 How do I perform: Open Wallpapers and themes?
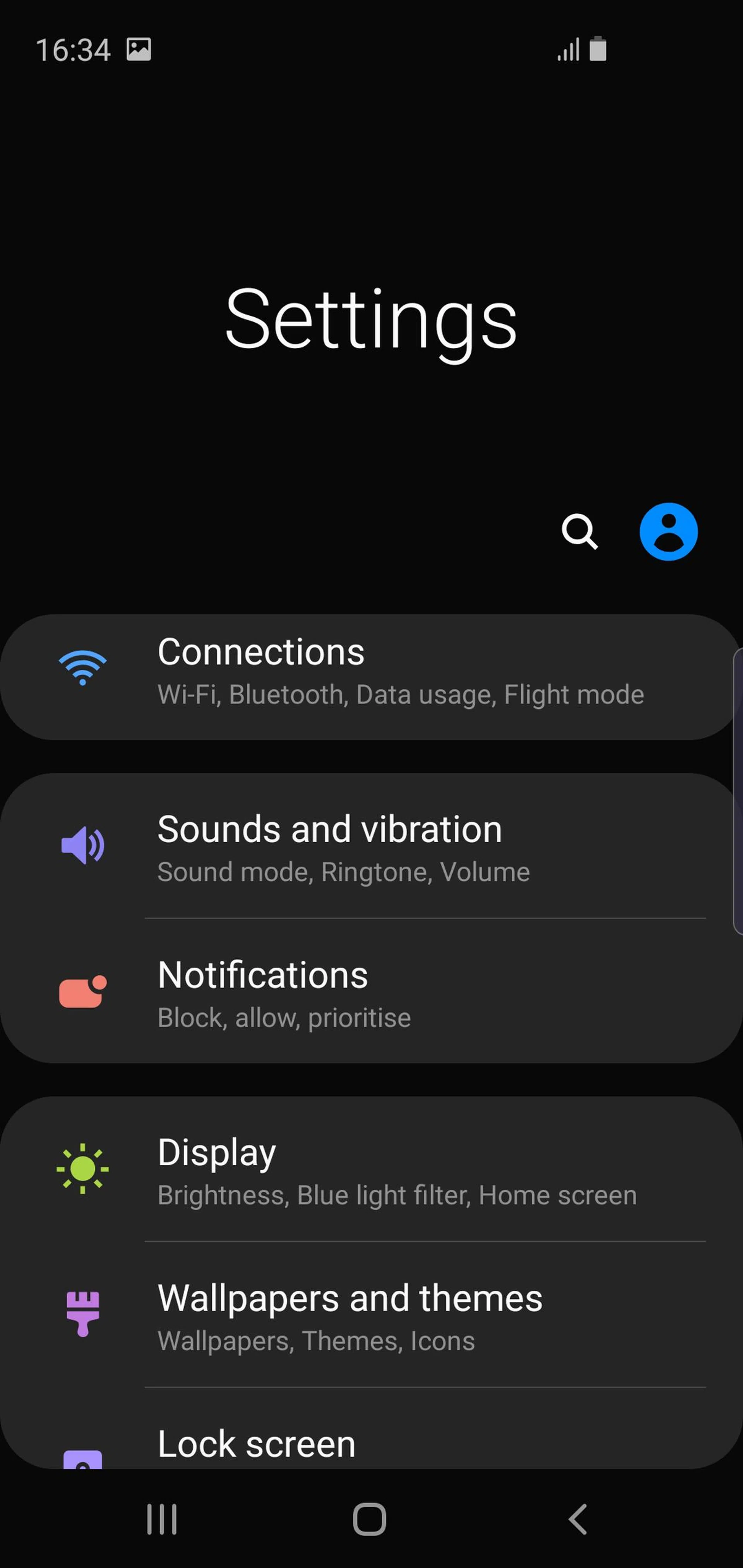click(370, 1315)
